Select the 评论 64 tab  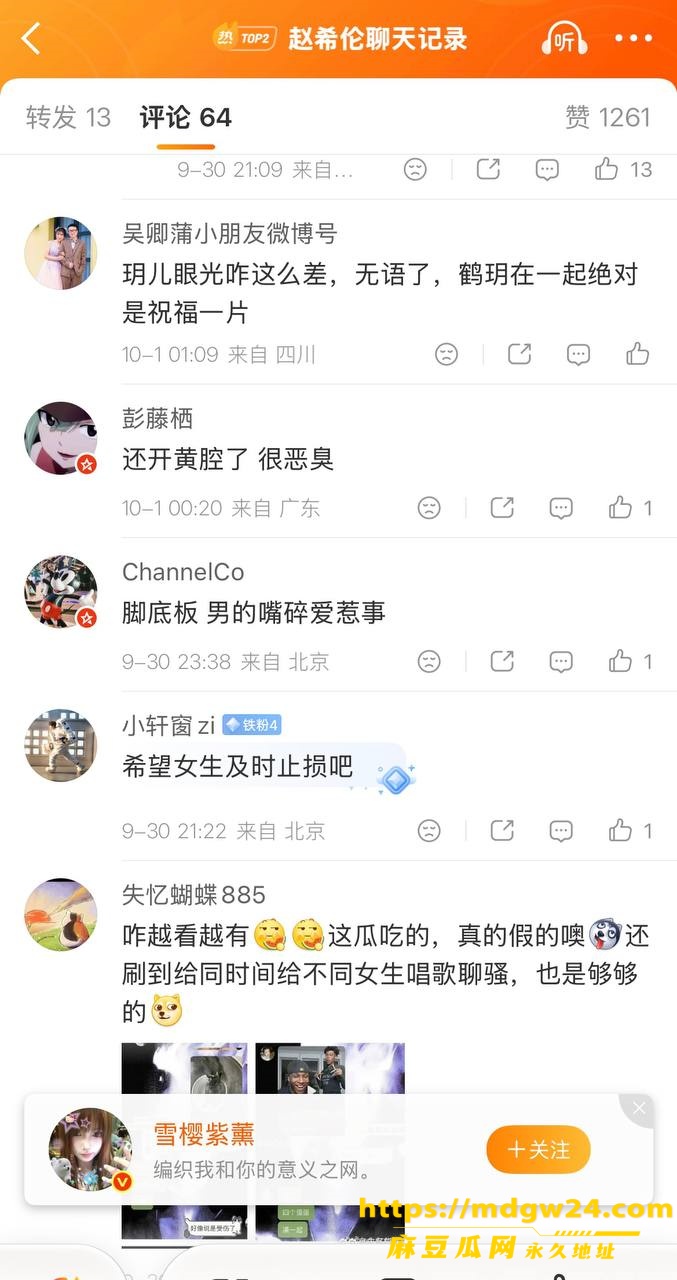click(x=186, y=117)
